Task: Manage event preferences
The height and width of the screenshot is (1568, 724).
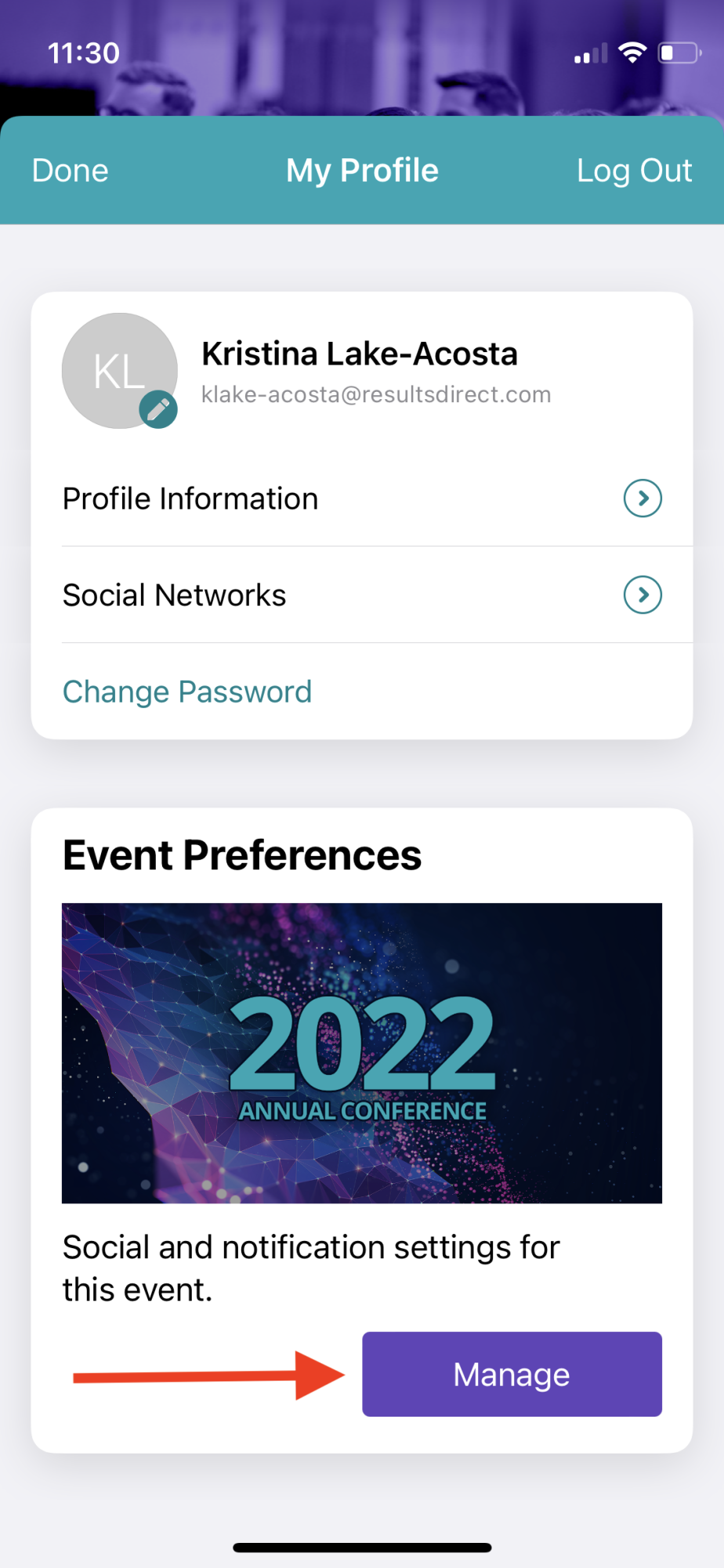Action: 511,1374
